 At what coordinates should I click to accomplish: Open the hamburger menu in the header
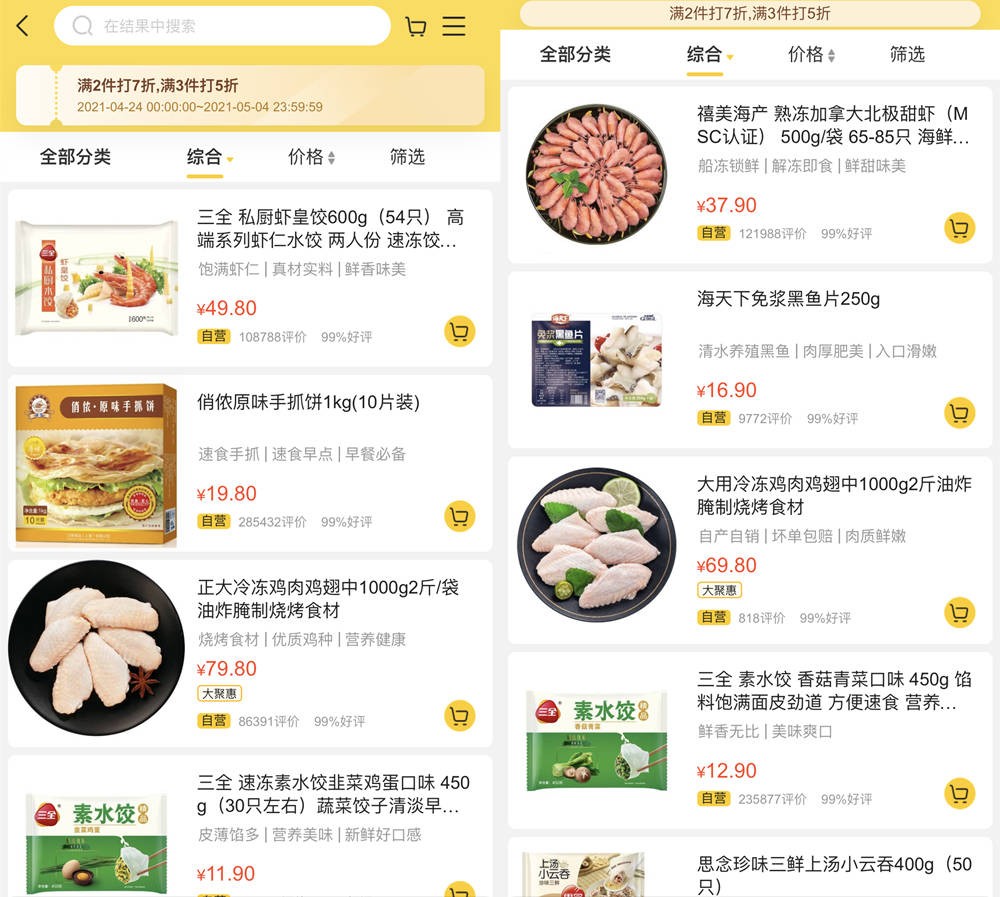454,26
